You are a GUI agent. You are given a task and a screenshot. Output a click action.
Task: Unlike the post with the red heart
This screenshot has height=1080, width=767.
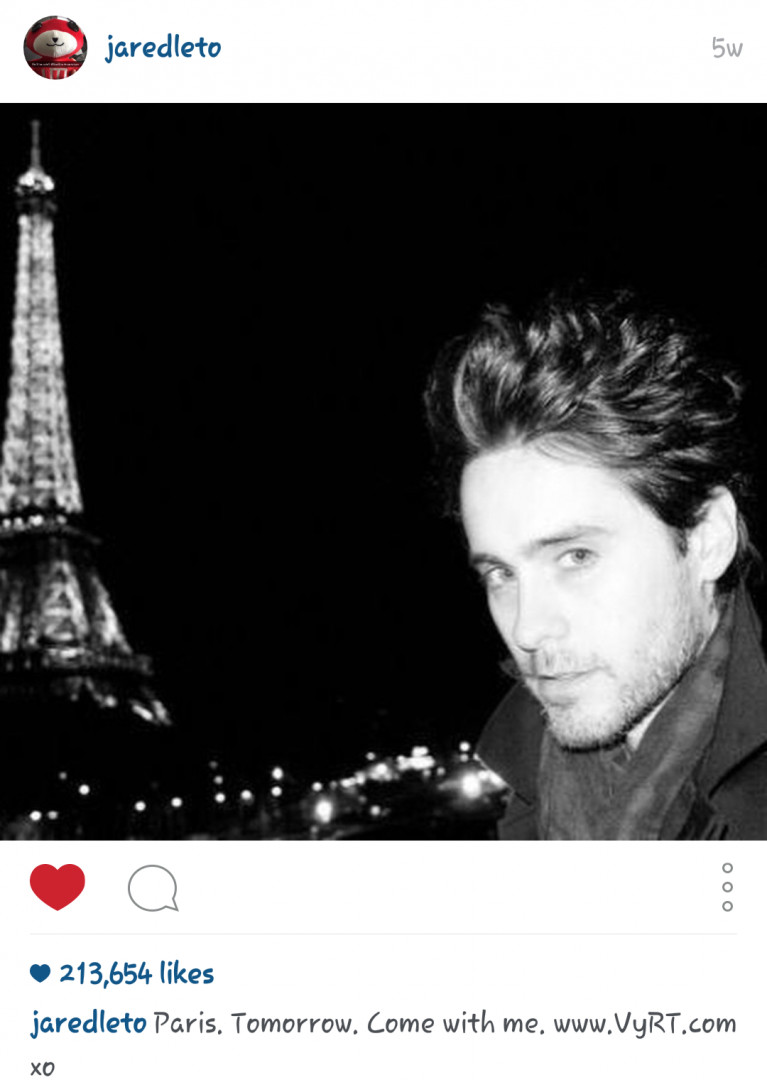pos(57,887)
